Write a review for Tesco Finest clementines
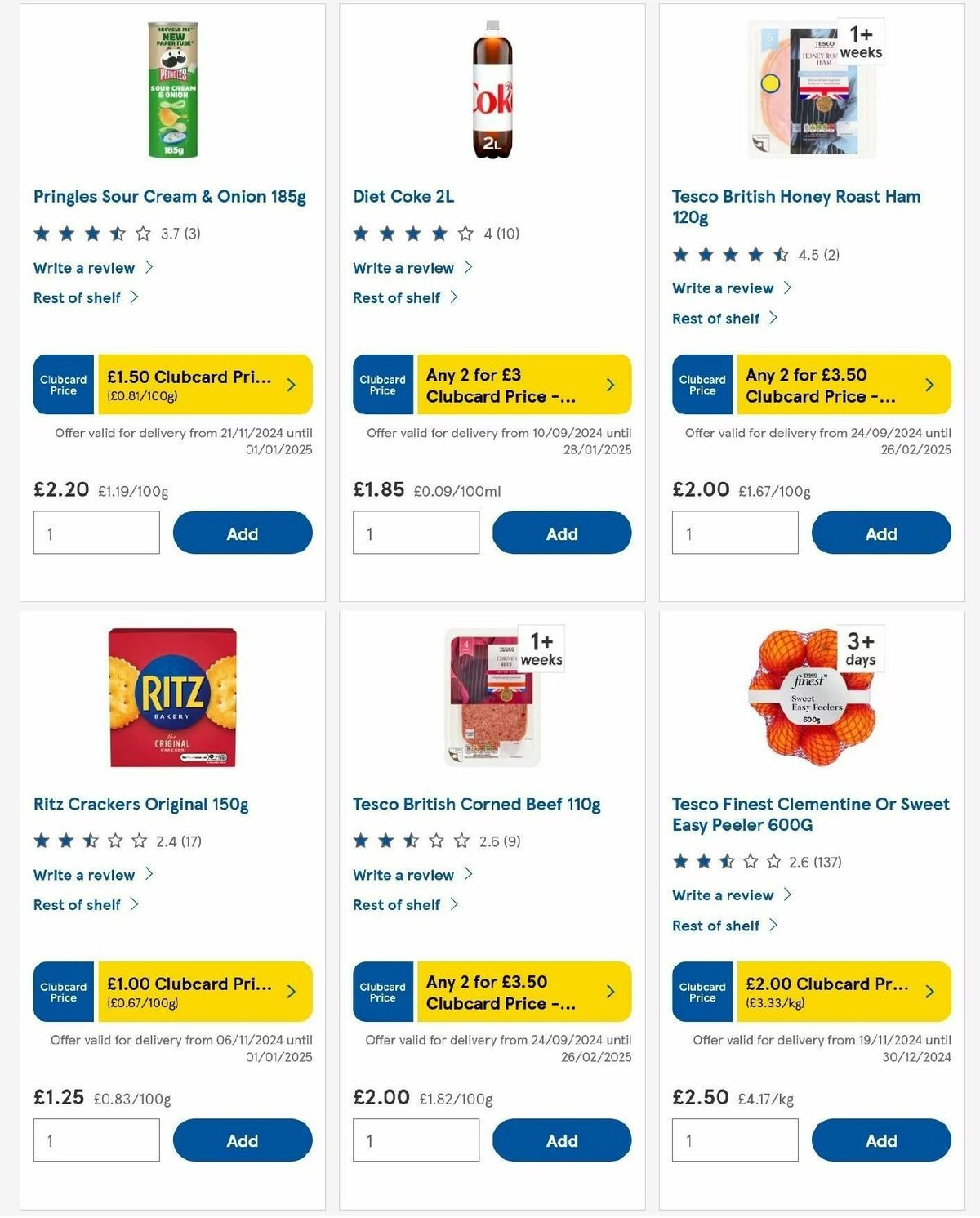 tap(722, 895)
